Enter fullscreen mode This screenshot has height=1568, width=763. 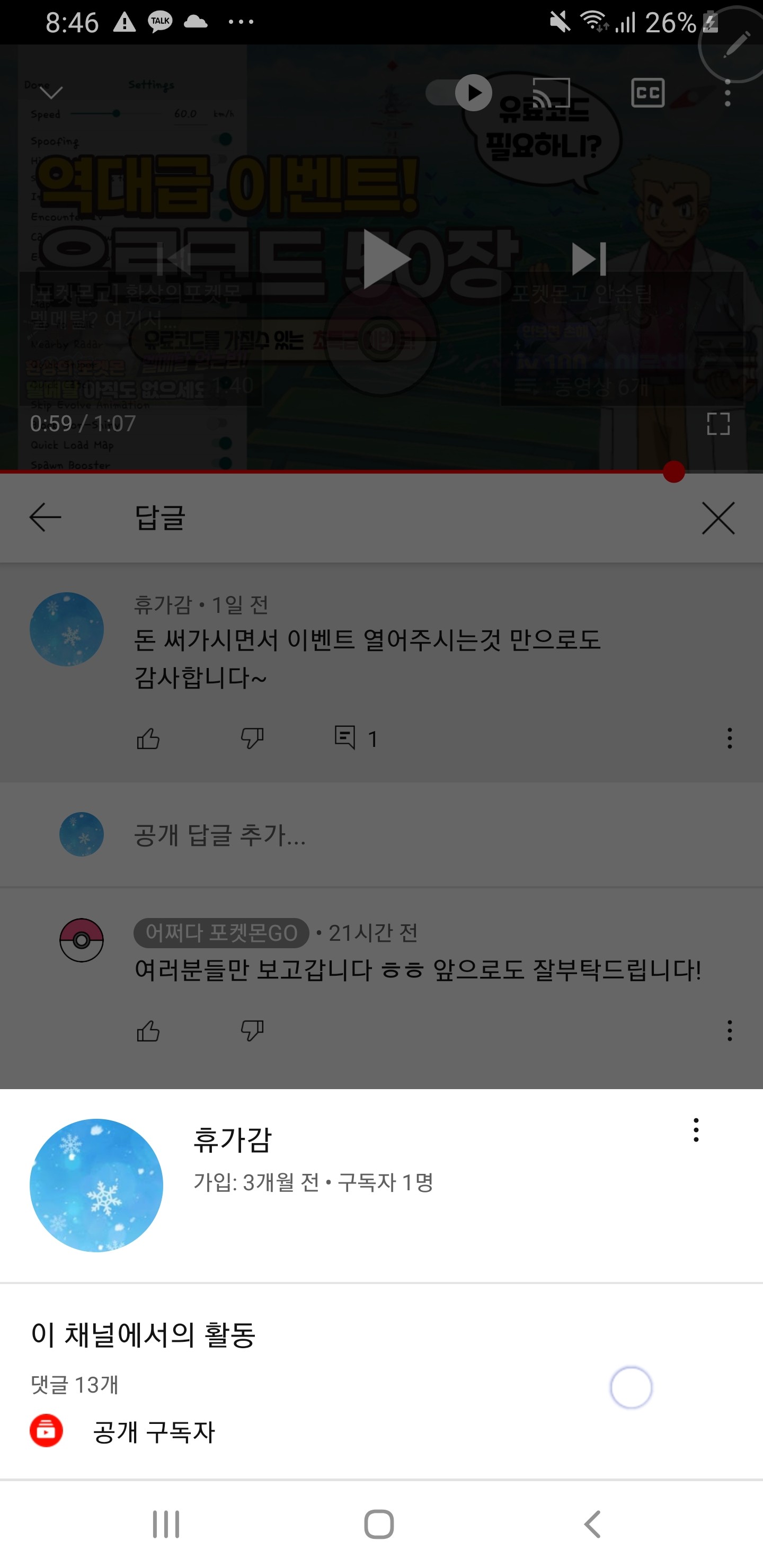pos(718,424)
